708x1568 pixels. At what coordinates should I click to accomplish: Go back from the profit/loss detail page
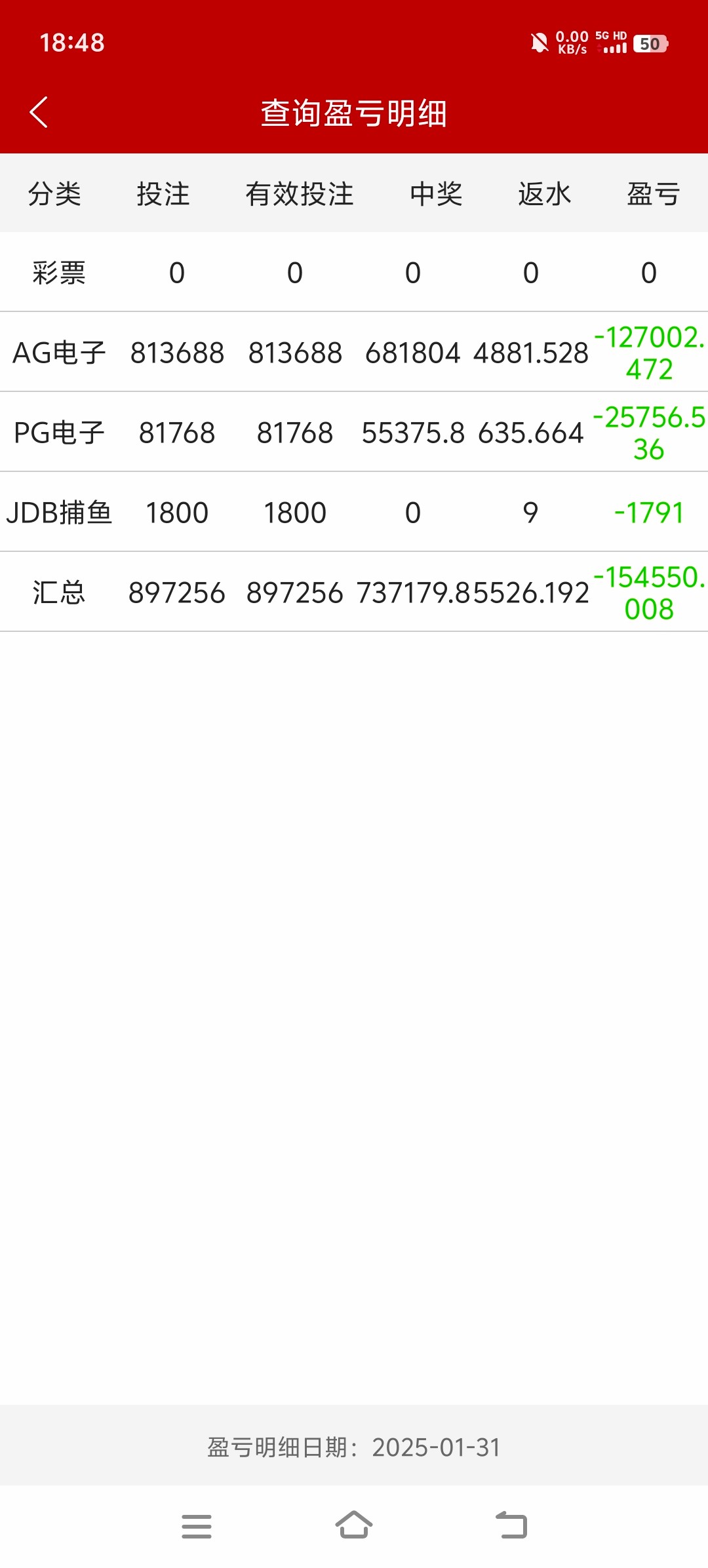[39, 112]
